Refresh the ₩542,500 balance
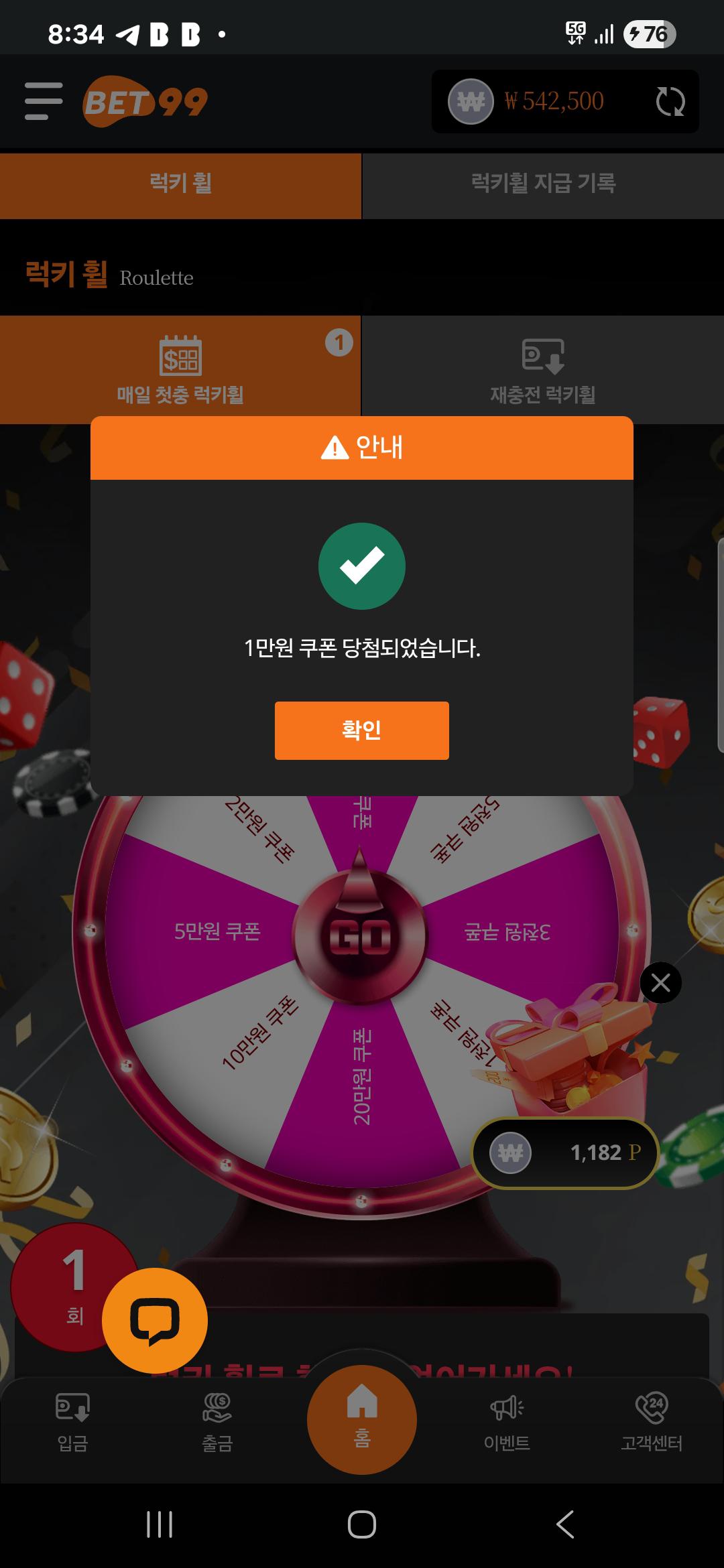This screenshot has width=724, height=1568. point(670,102)
